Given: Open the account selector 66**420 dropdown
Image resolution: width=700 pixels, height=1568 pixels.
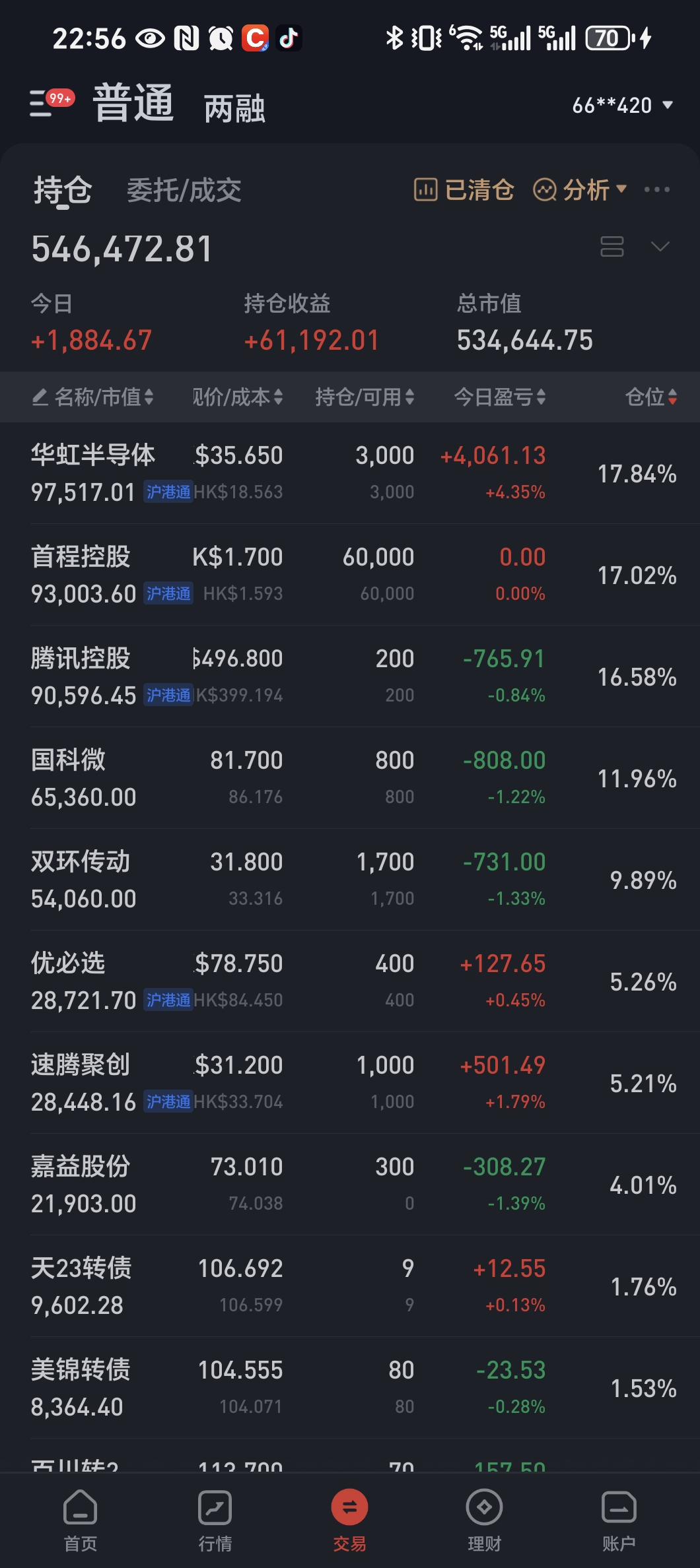Looking at the screenshot, I should (x=621, y=106).
